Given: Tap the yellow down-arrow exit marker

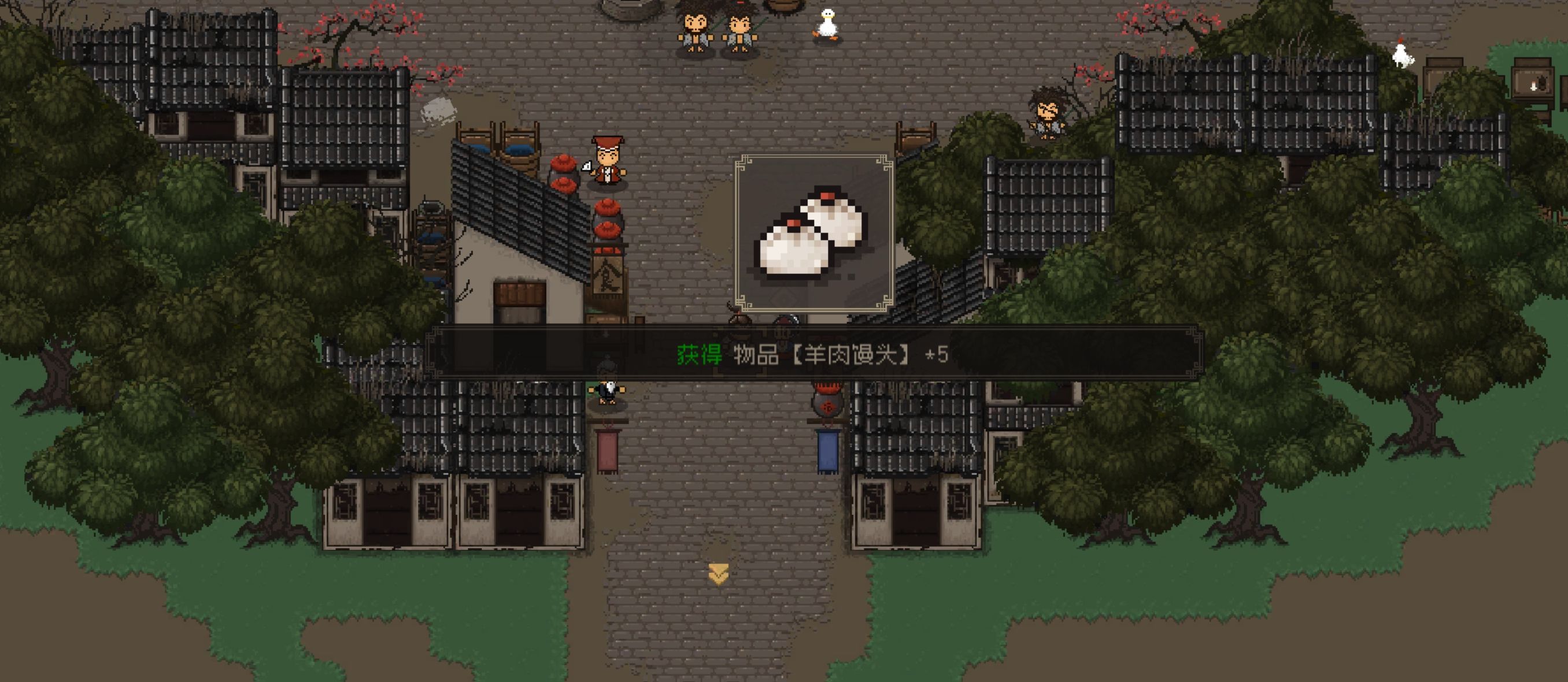Looking at the screenshot, I should (x=718, y=574).
